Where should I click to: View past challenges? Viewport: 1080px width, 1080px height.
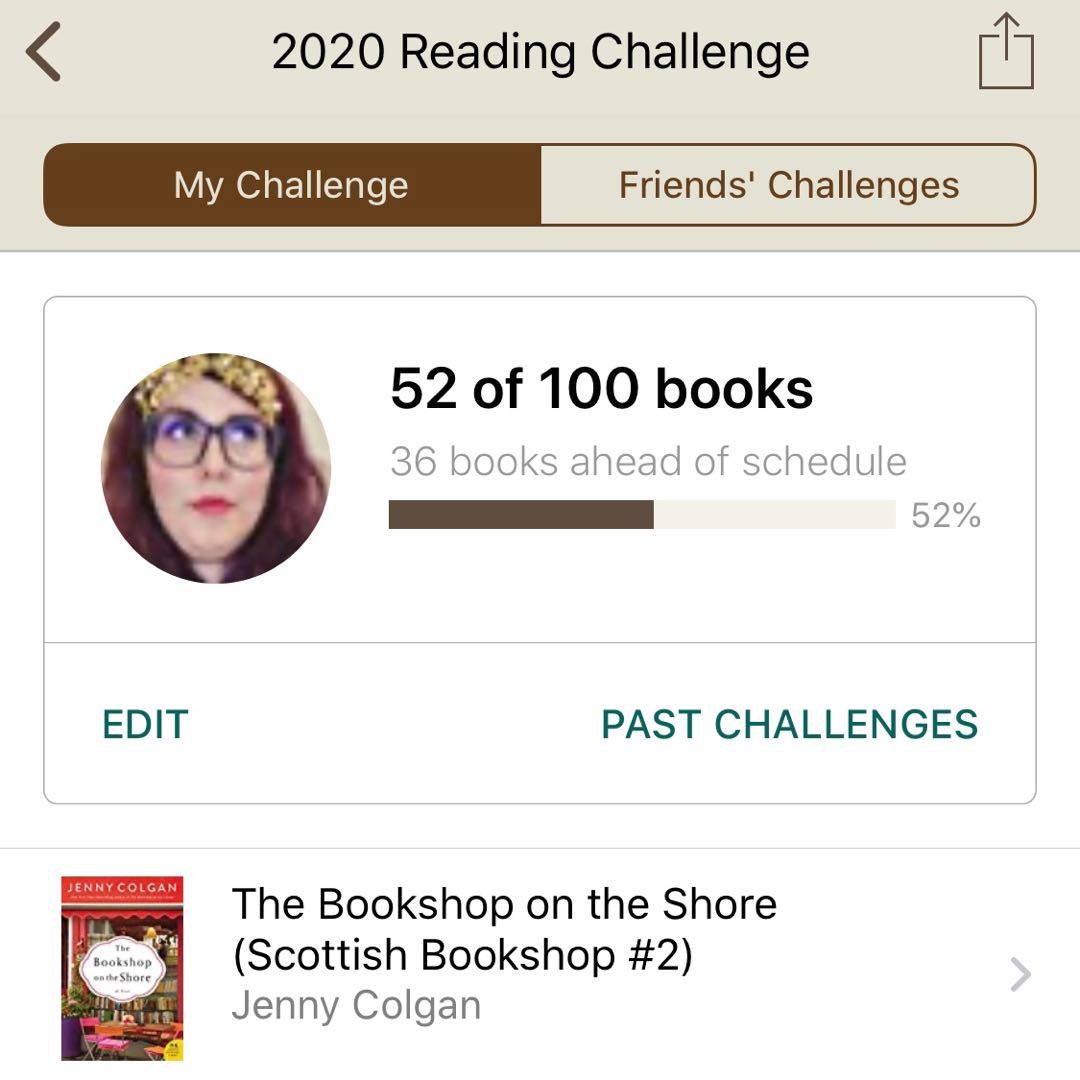[x=789, y=724]
